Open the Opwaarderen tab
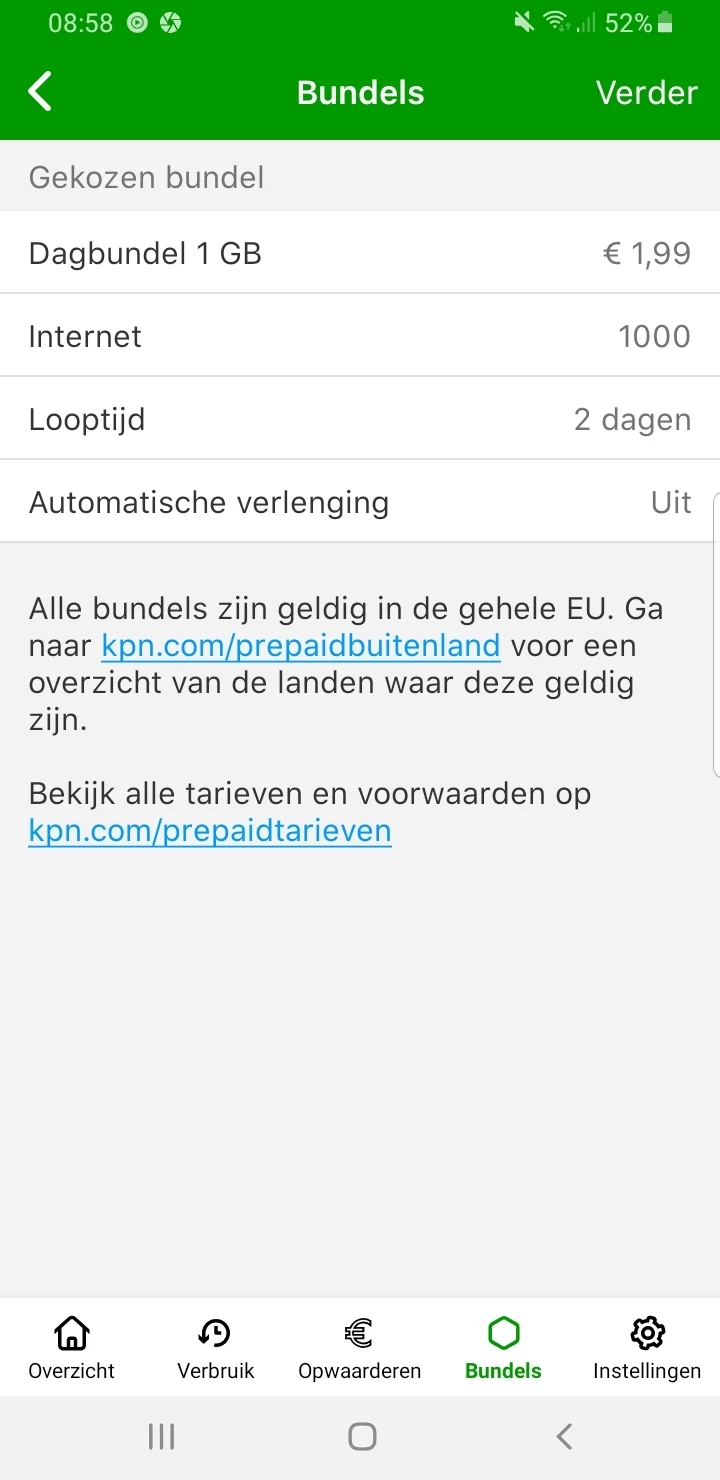The width and height of the screenshot is (720, 1480). [359, 1347]
